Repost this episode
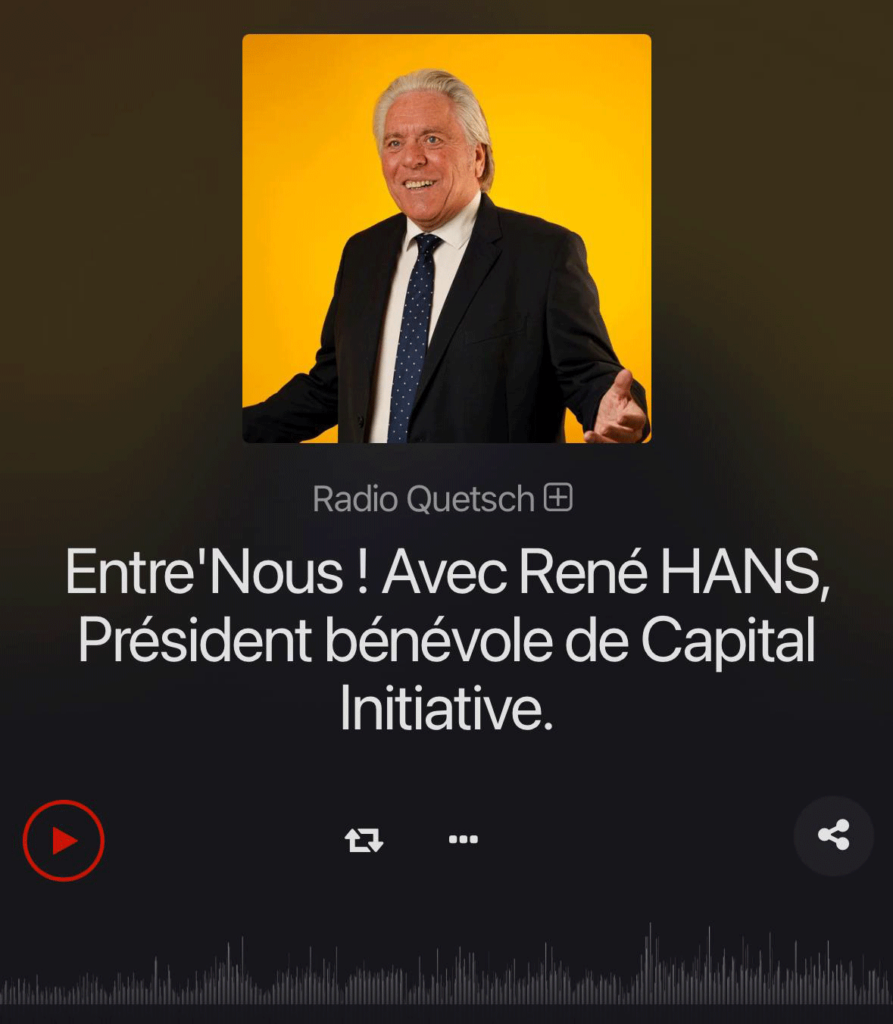This screenshot has height=1024, width=893. click(x=364, y=840)
